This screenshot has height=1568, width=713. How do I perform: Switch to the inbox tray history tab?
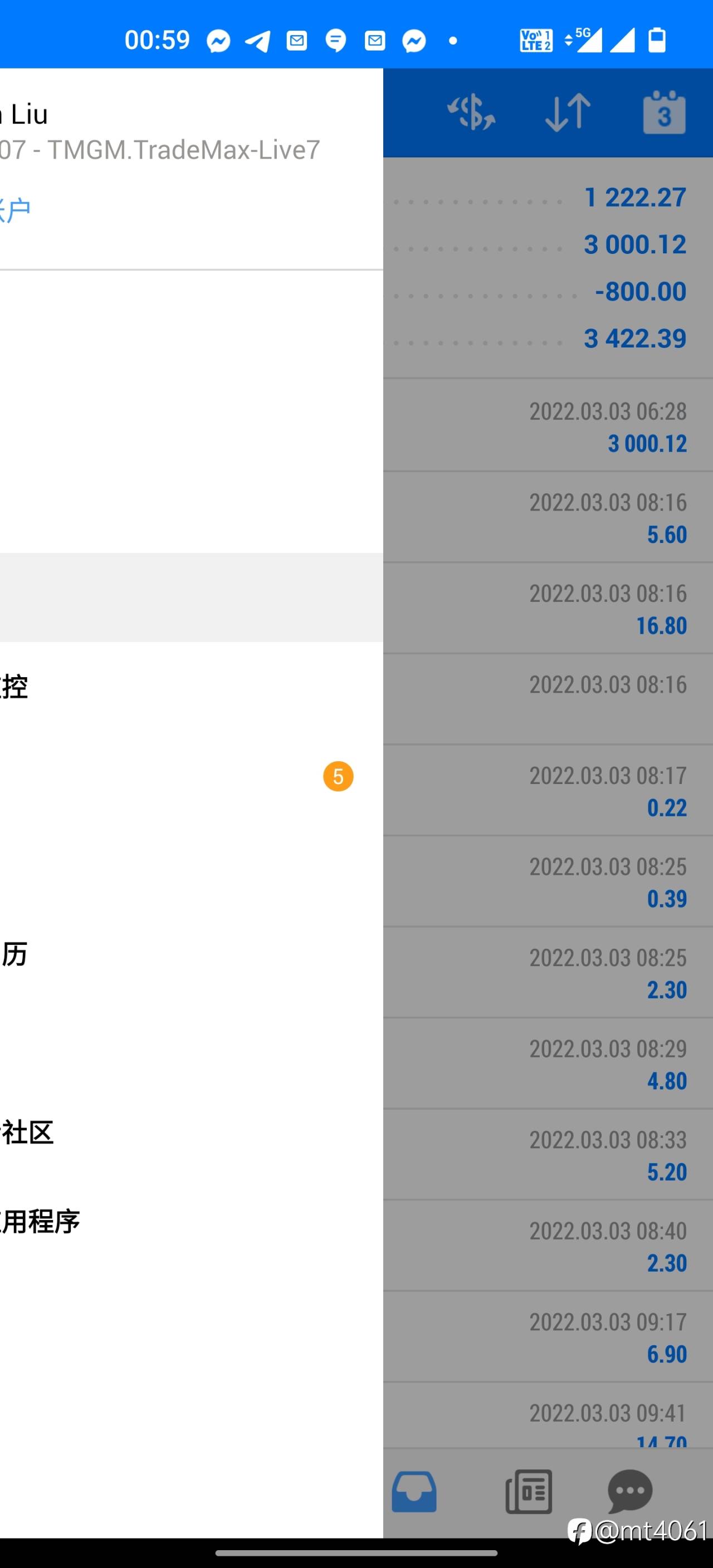point(414,1491)
